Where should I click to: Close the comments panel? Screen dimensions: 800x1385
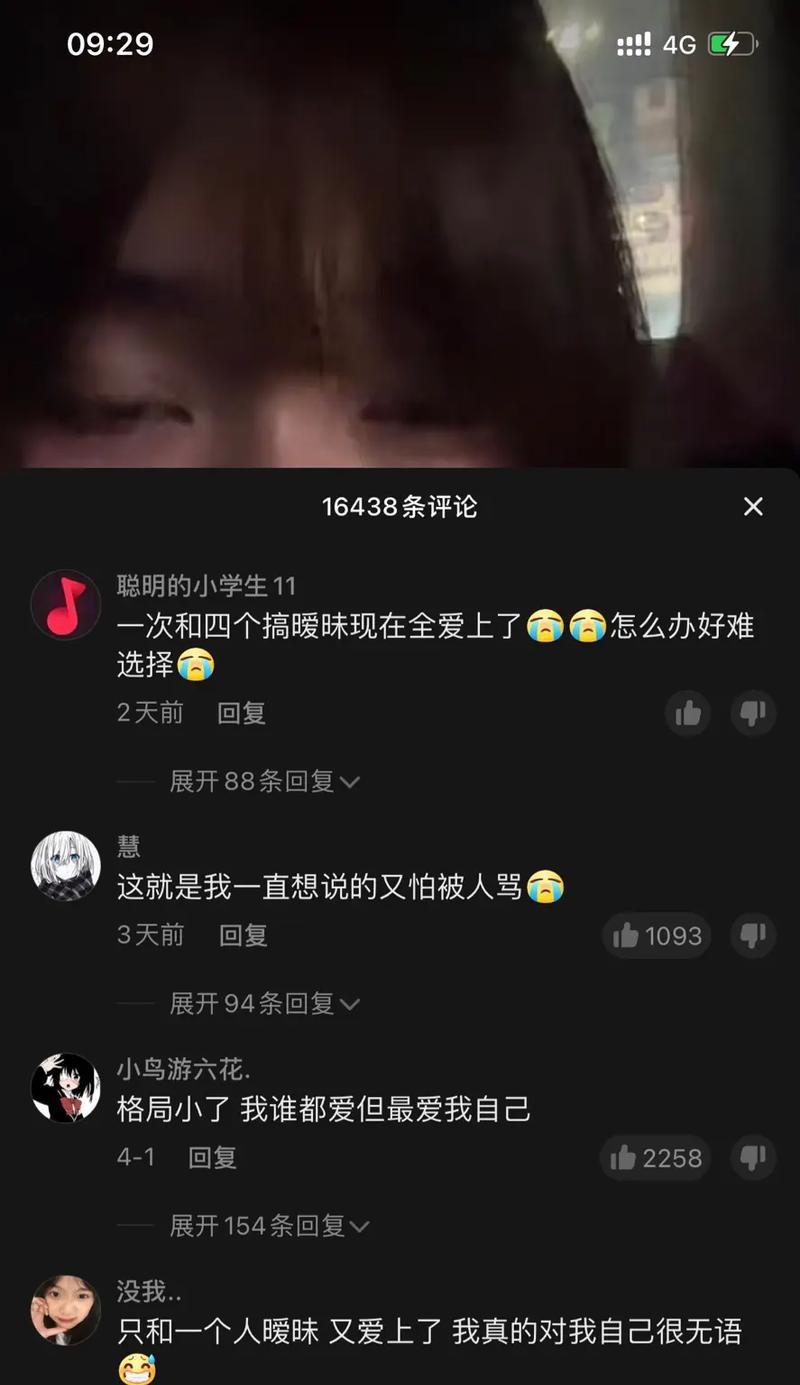[x=753, y=507]
